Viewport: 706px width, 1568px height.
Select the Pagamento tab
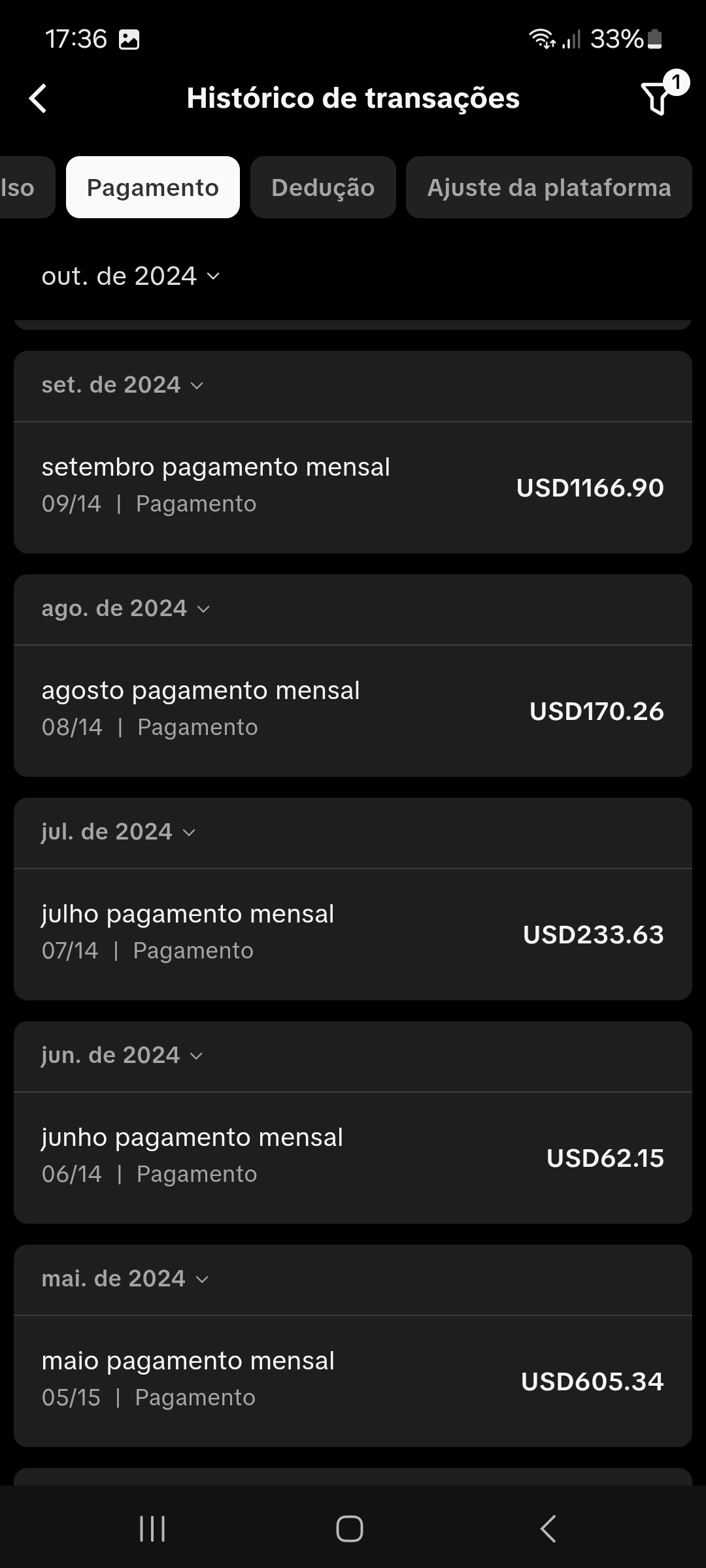(153, 188)
